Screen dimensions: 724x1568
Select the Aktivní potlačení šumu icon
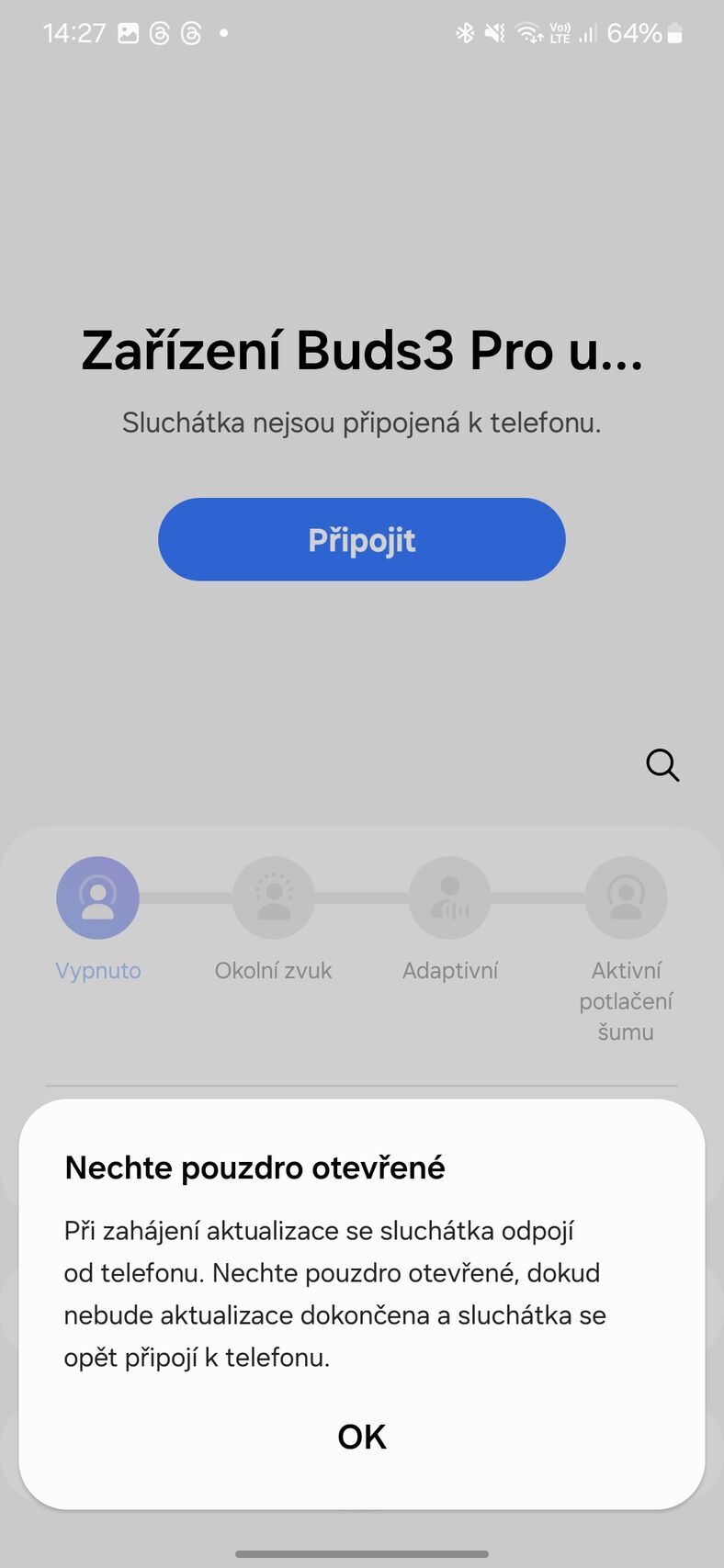pyautogui.click(x=626, y=897)
